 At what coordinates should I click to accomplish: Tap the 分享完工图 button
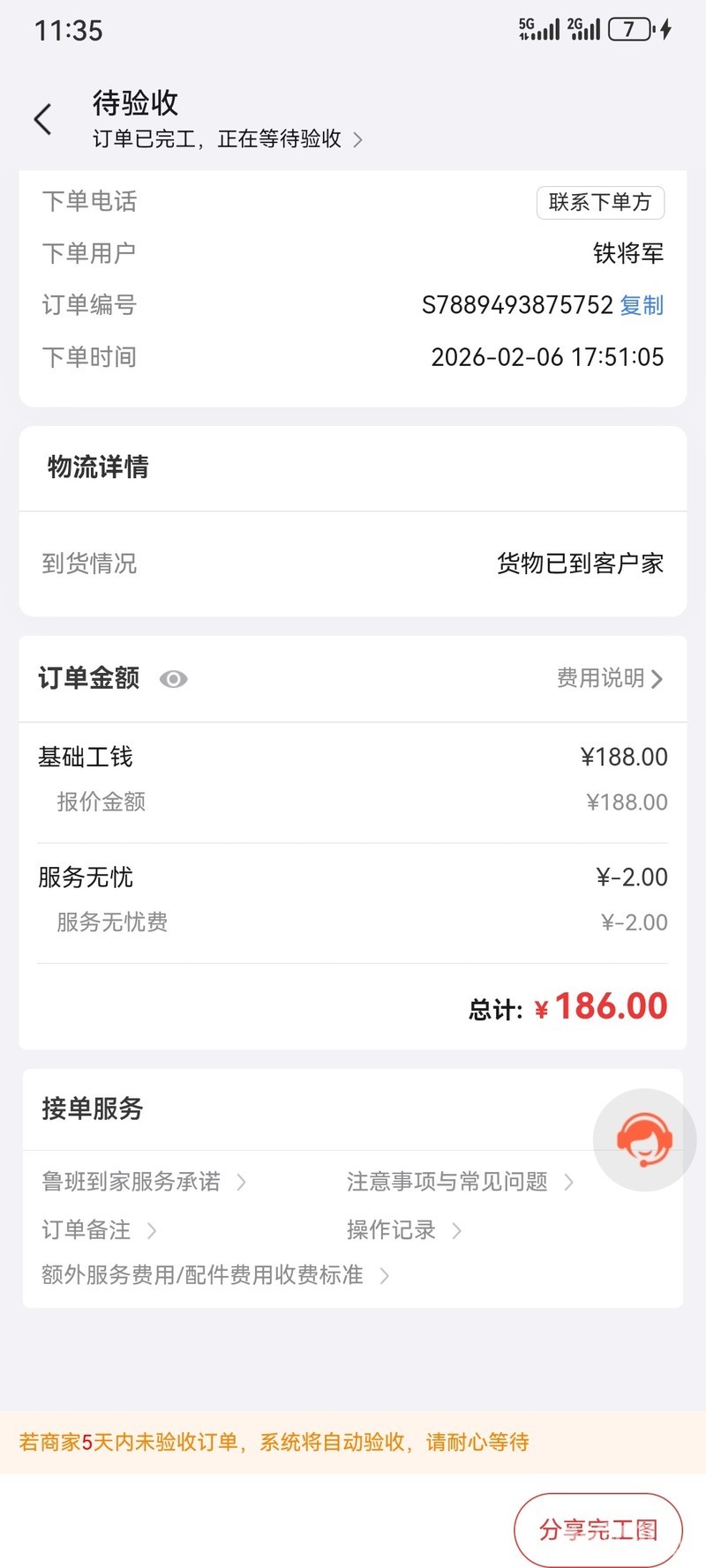coord(598,1529)
